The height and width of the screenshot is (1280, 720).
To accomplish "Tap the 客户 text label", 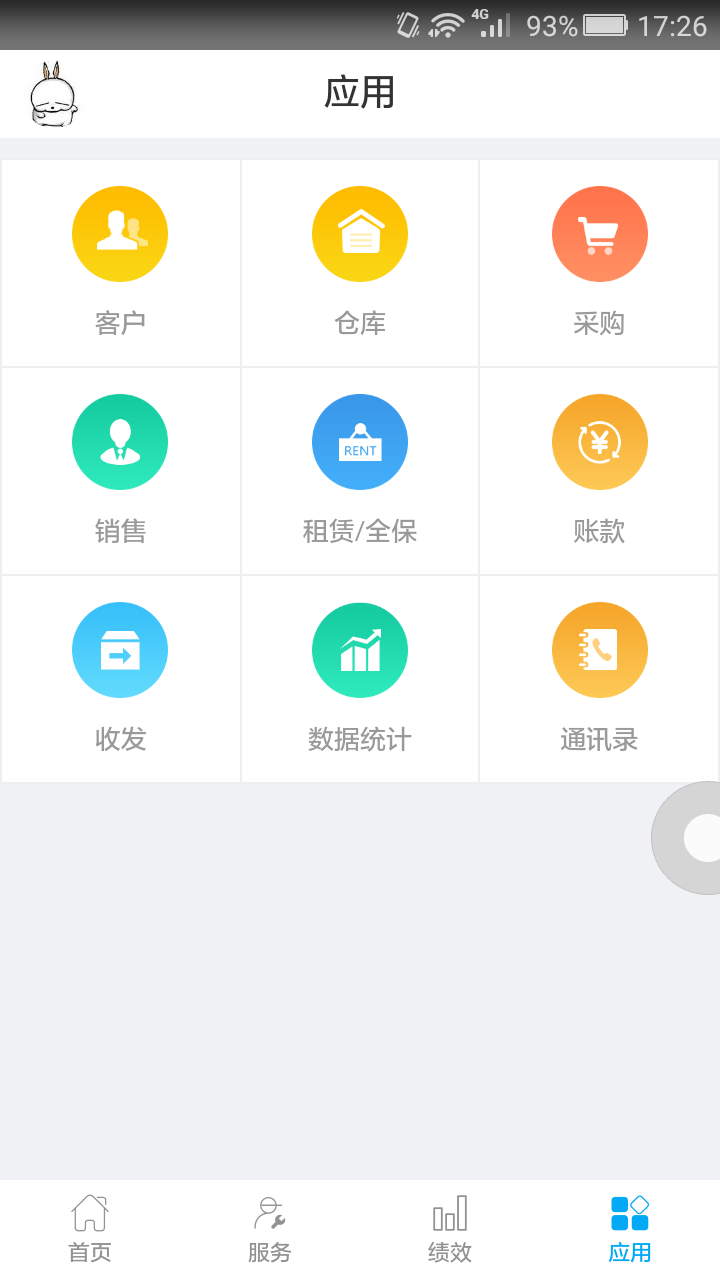I will coord(120,322).
